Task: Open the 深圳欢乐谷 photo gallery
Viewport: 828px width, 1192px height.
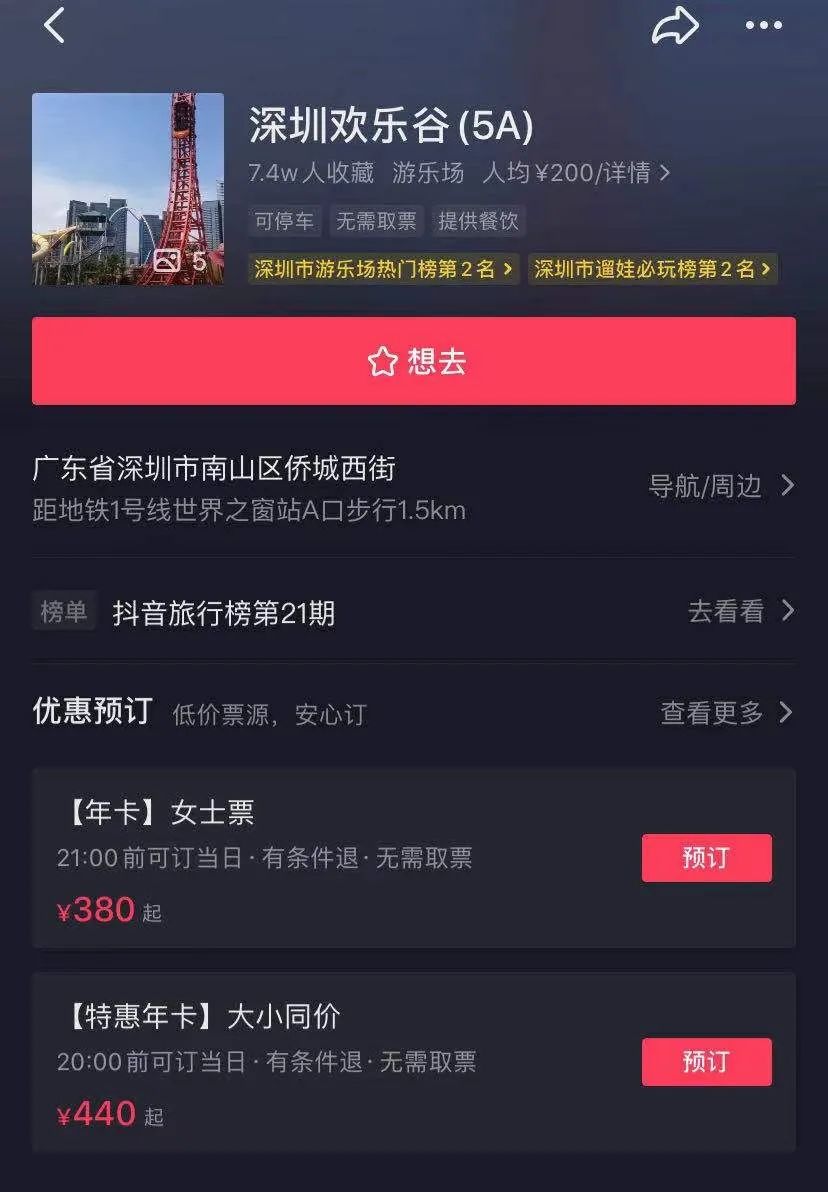Action: coord(128,189)
